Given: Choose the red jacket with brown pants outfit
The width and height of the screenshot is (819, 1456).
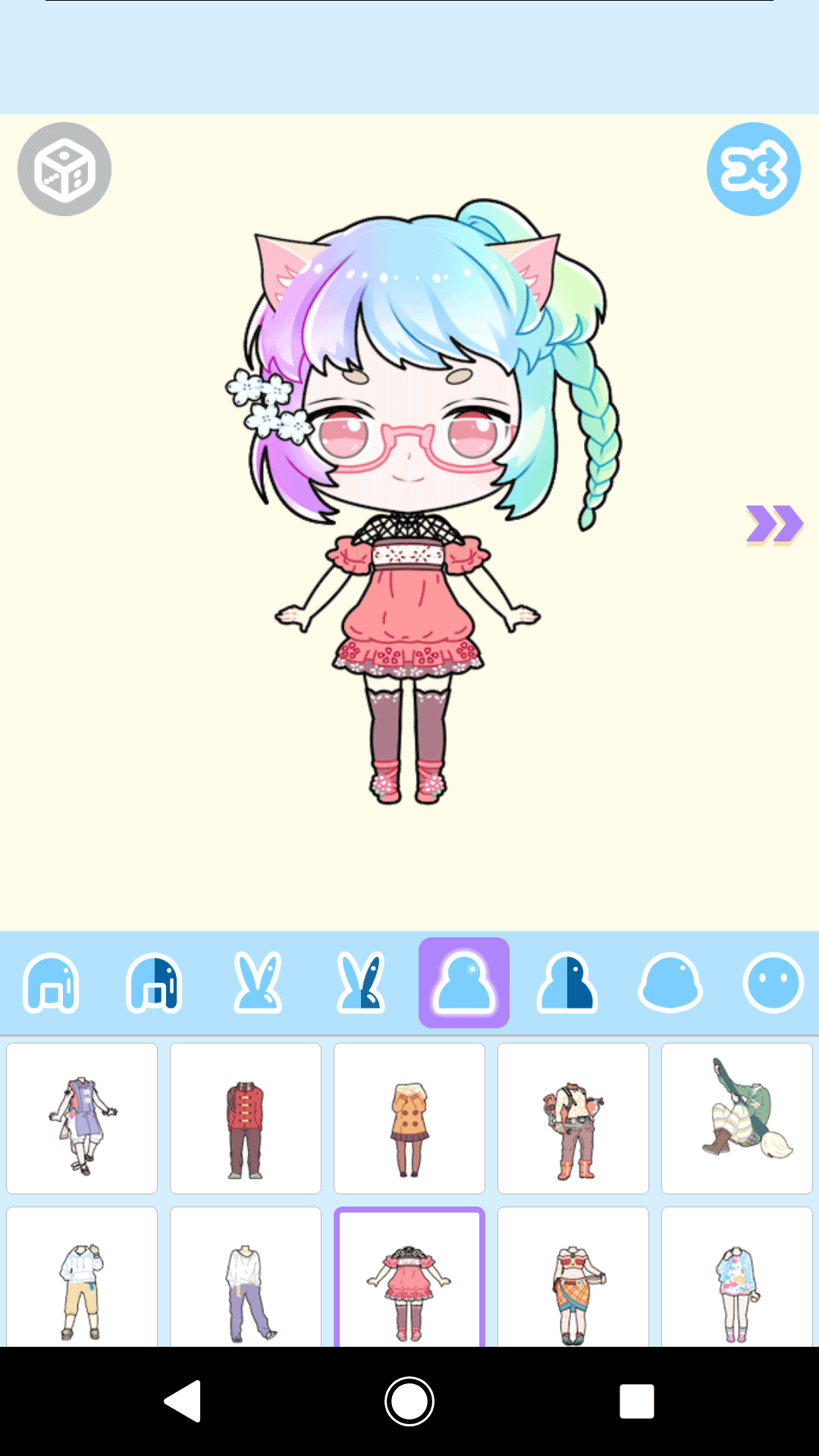Looking at the screenshot, I should [246, 1119].
